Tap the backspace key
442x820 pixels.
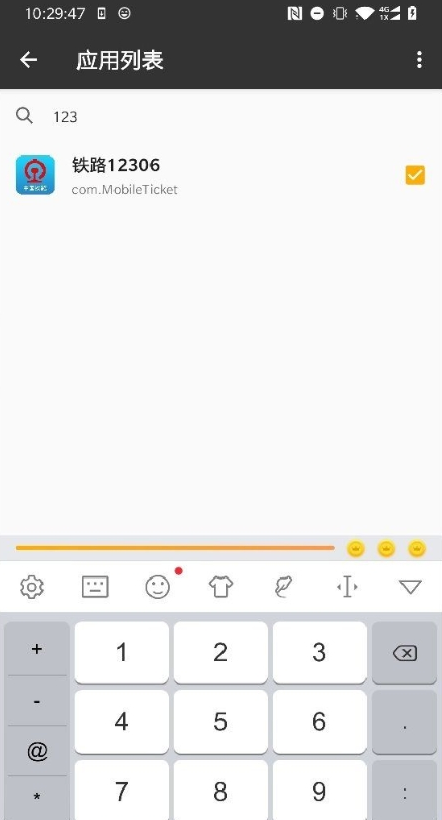coord(404,652)
